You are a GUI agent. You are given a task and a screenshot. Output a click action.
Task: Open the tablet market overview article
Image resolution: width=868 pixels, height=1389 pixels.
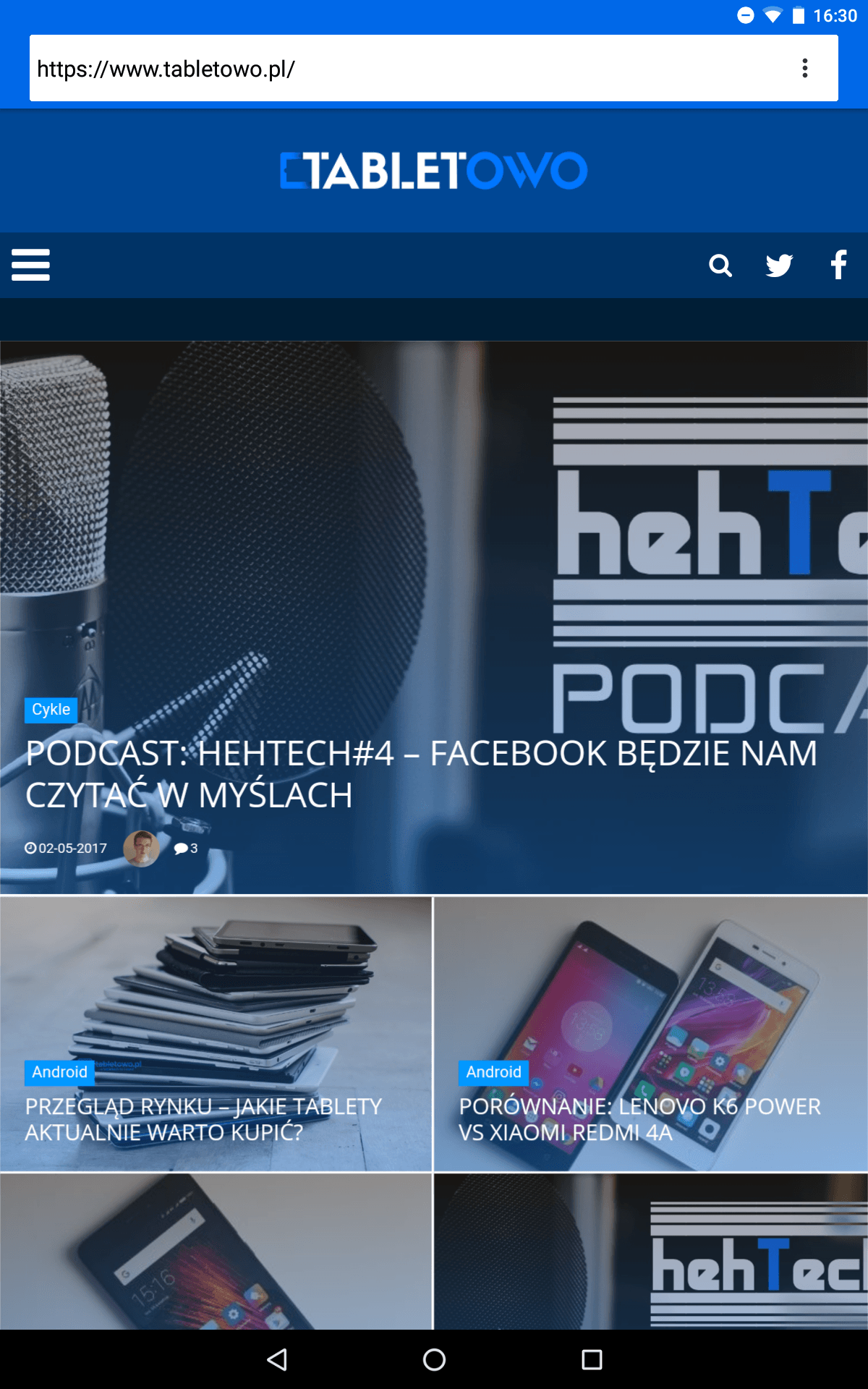tap(203, 1119)
